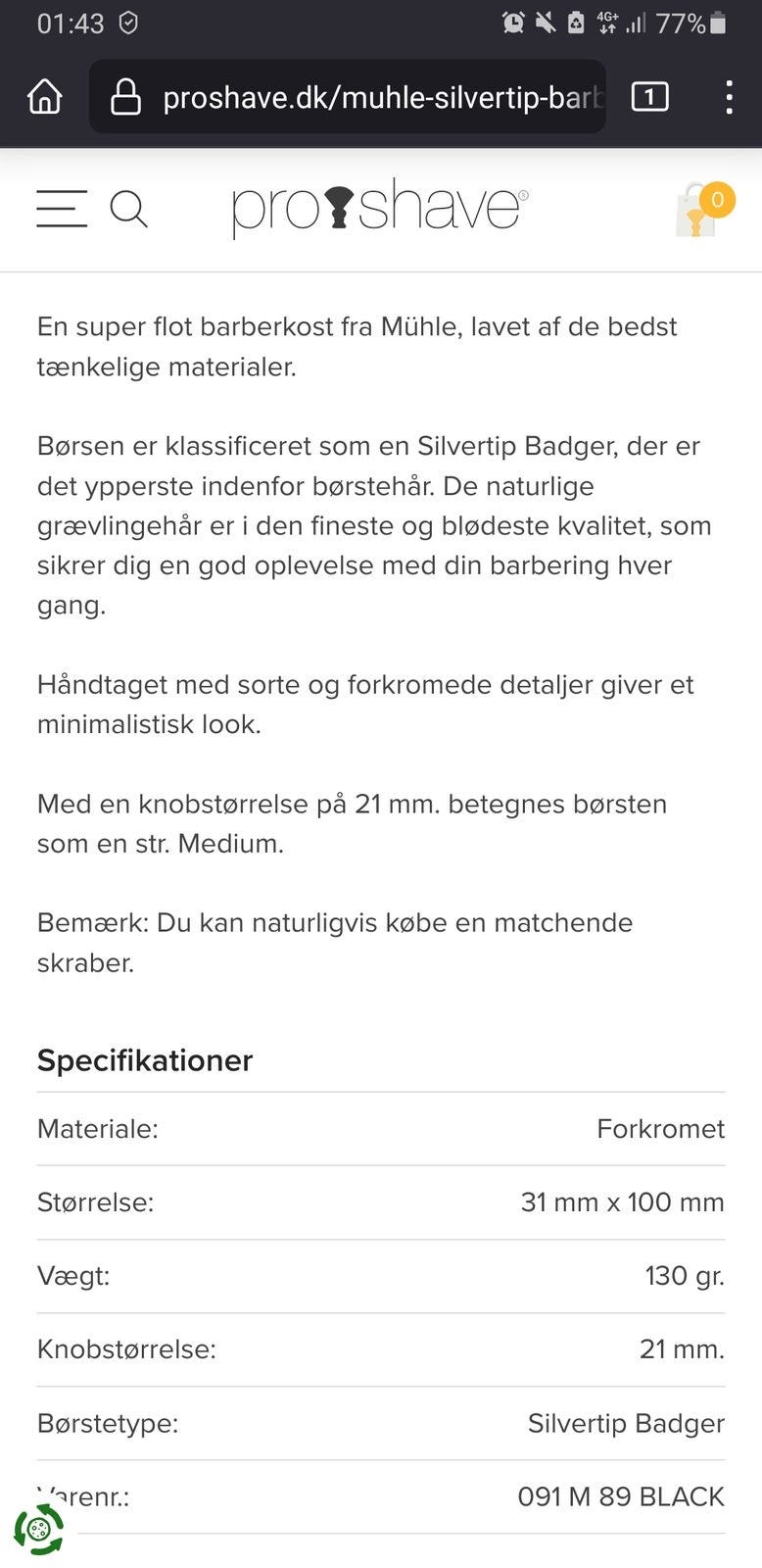Select the Varenr. value 091 M 89 BLACK
762x1568 pixels.
tap(621, 1496)
